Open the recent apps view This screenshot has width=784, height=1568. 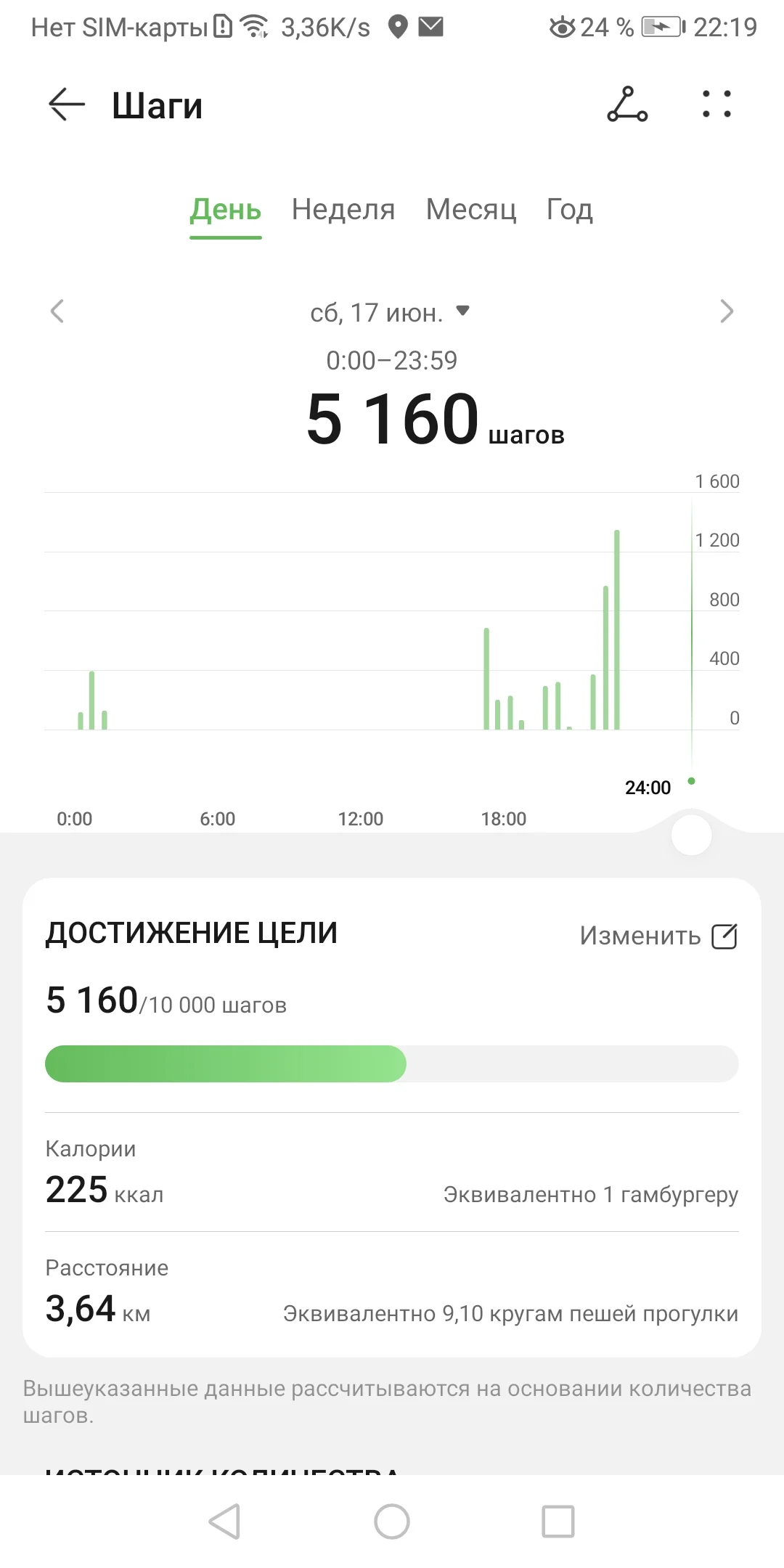click(x=558, y=1521)
